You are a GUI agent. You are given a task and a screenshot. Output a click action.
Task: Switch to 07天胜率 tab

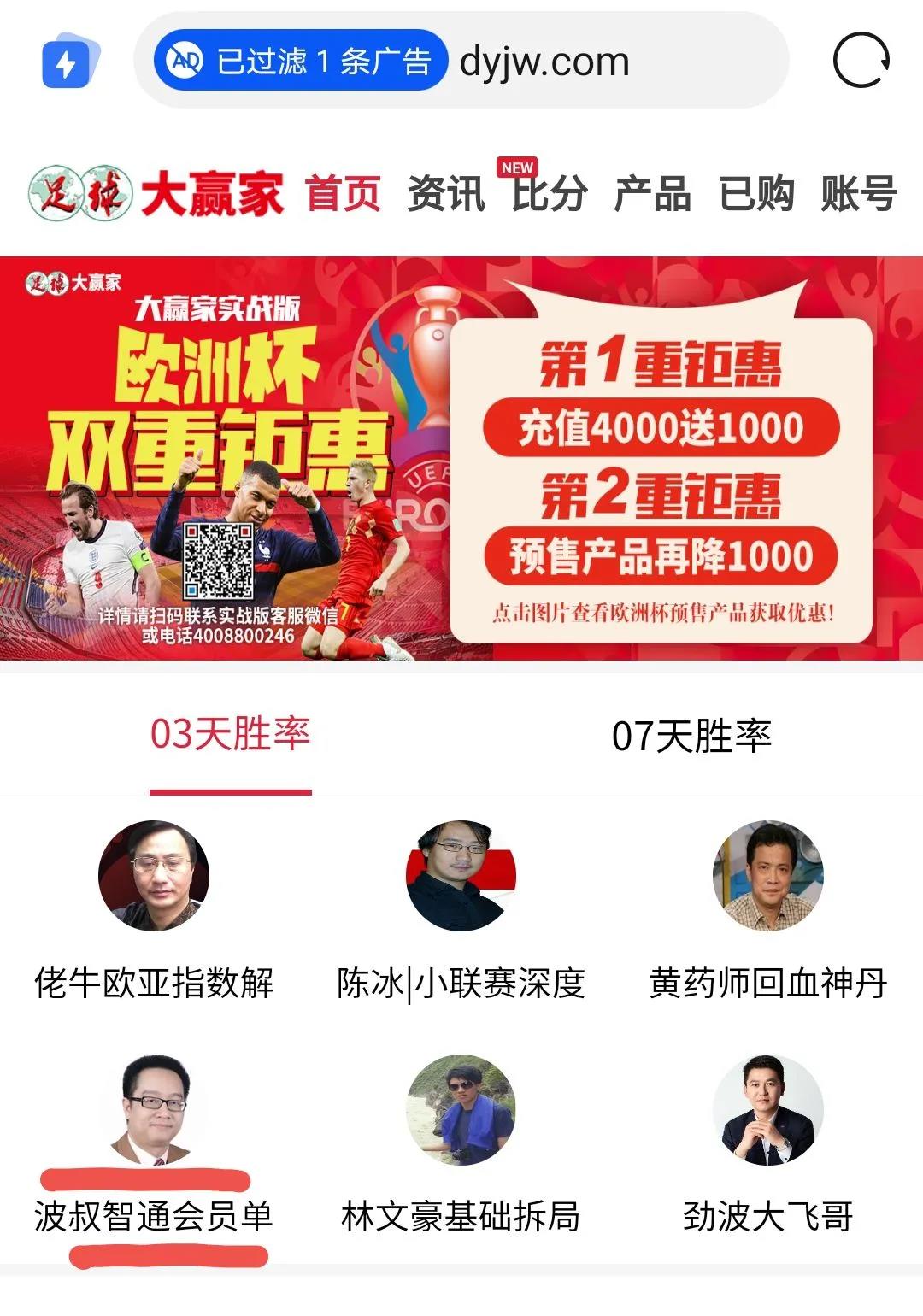coord(691,735)
